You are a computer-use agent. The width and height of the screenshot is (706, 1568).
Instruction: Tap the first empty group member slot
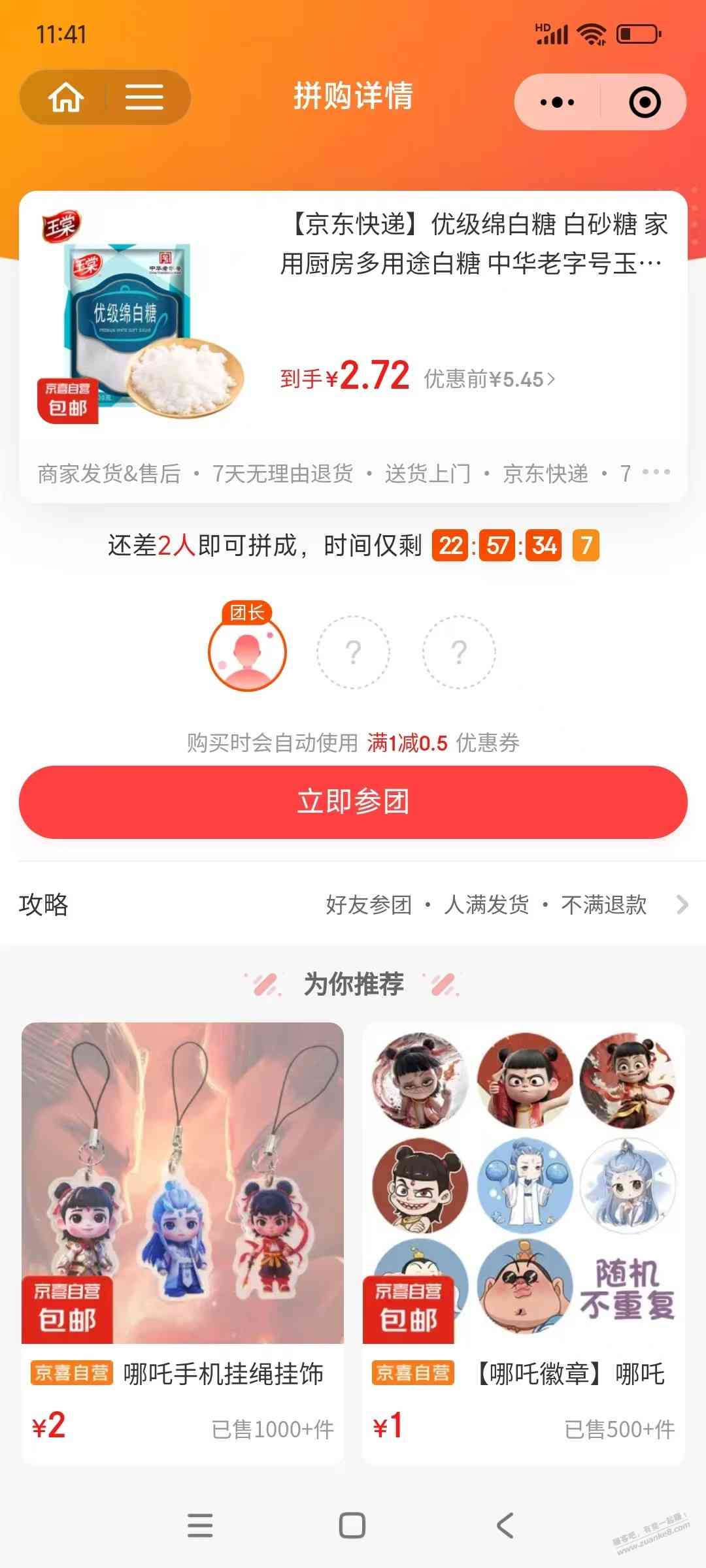pos(353,652)
